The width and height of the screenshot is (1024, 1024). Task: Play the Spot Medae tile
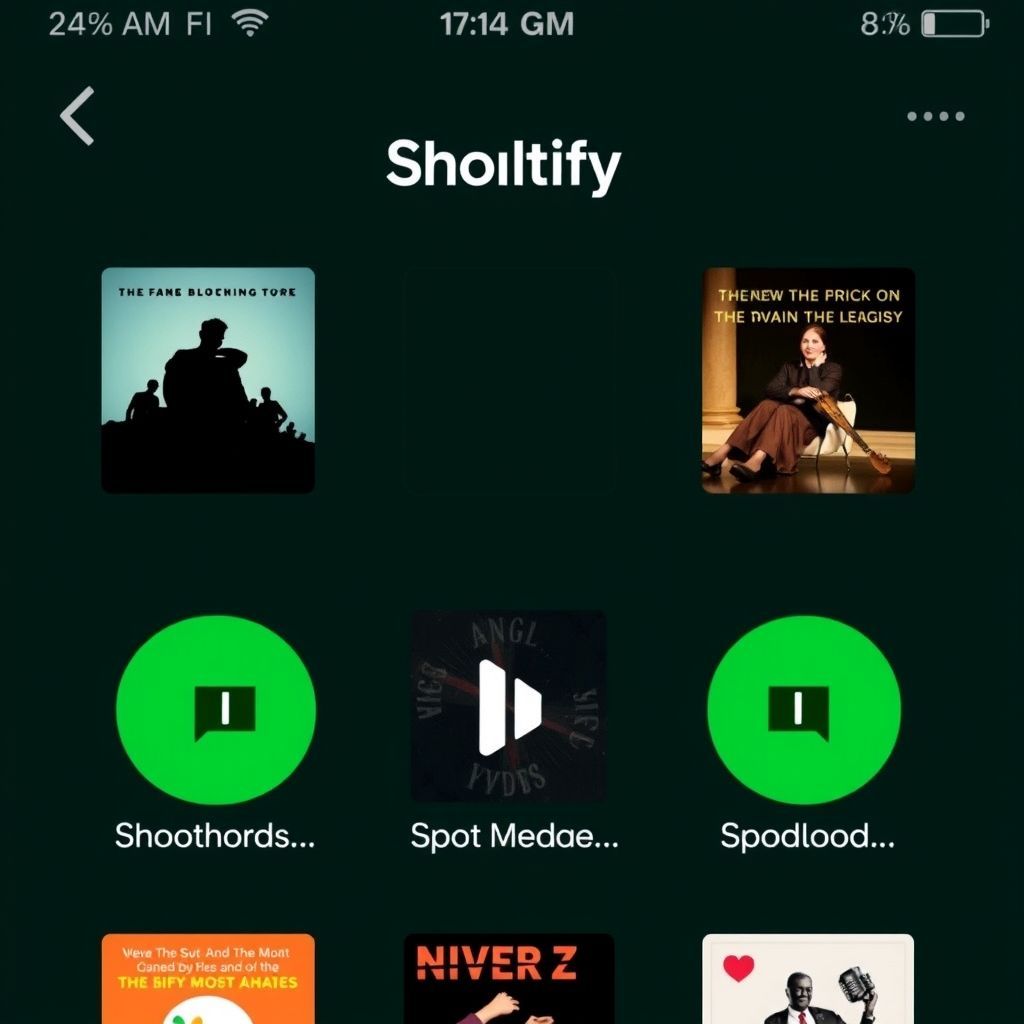tap(509, 707)
